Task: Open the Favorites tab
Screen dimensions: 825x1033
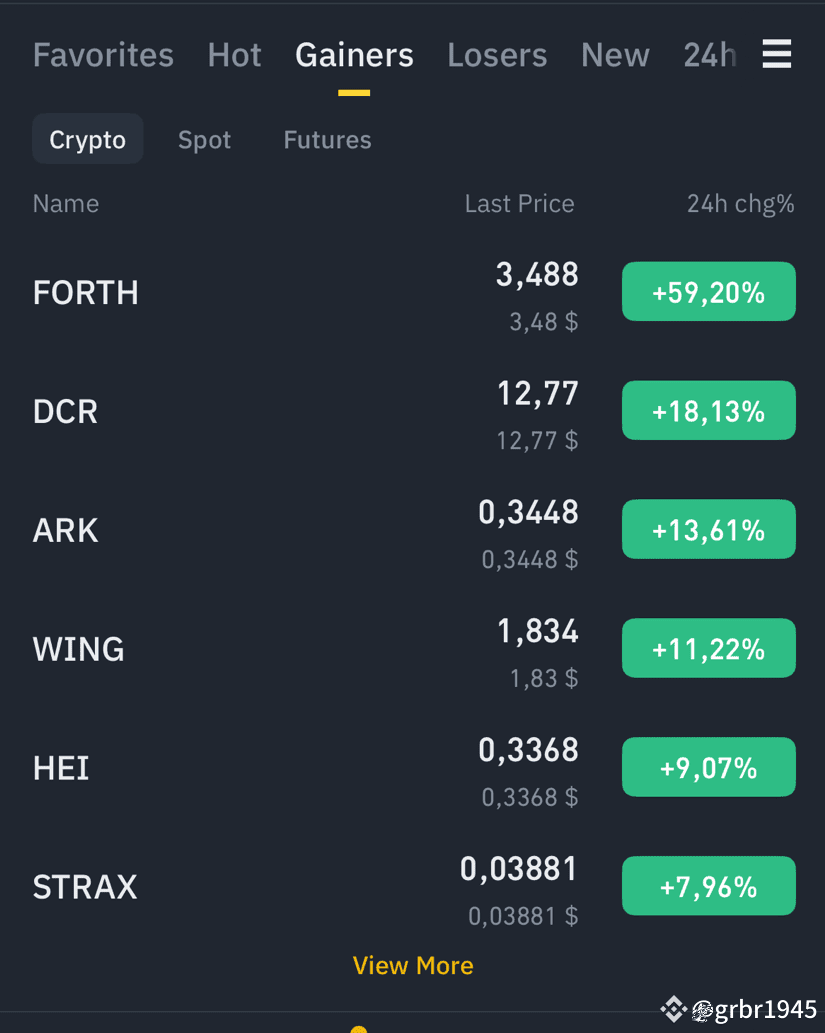Action: (x=103, y=55)
